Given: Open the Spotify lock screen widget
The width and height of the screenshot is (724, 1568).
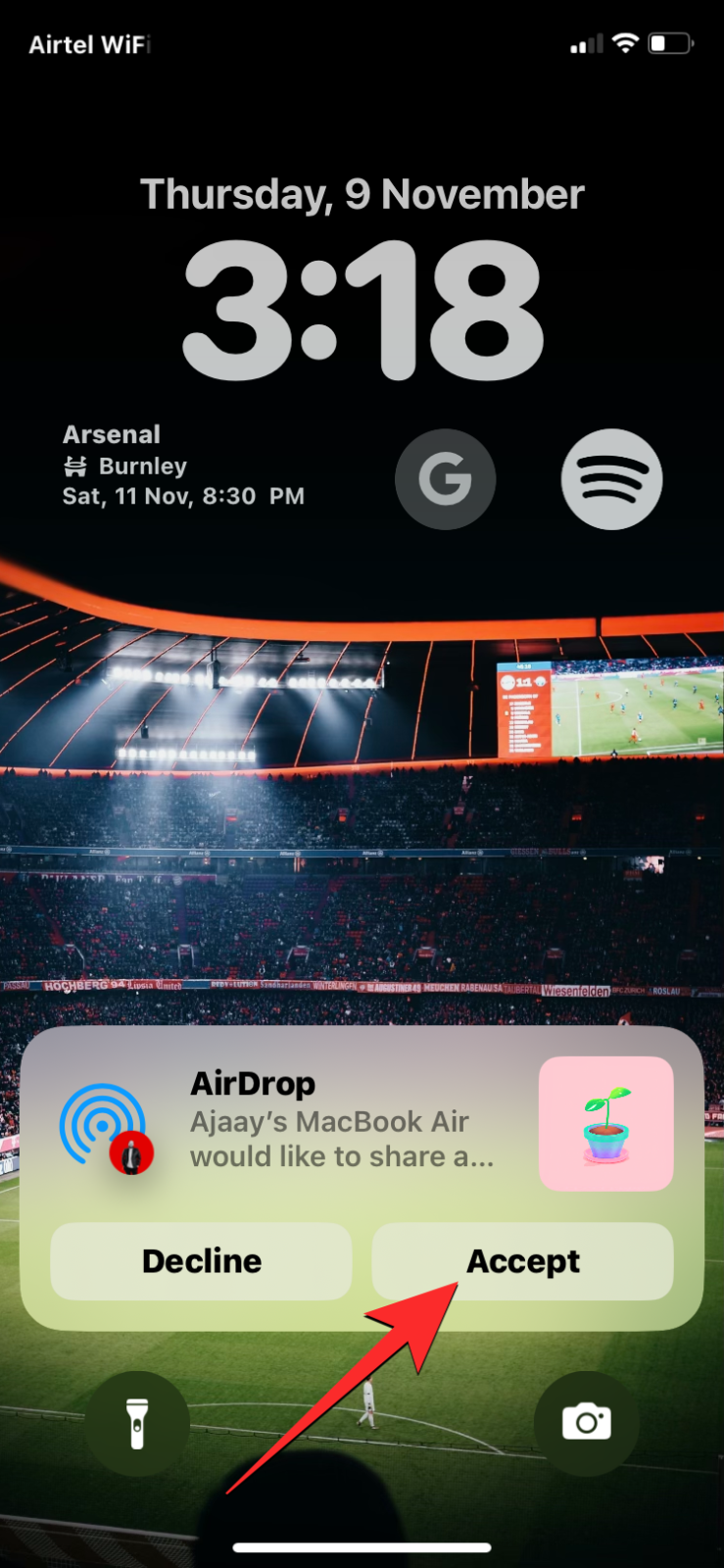Looking at the screenshot, I should coord(611,479).
